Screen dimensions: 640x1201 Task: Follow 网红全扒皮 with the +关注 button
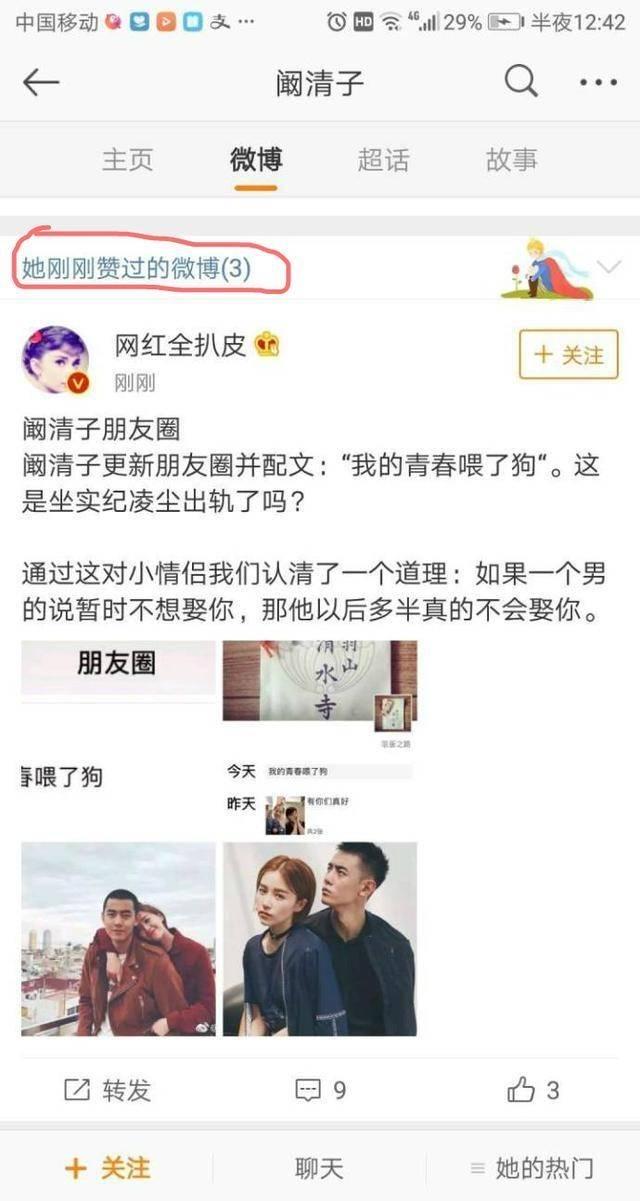(x=569, y=355)
